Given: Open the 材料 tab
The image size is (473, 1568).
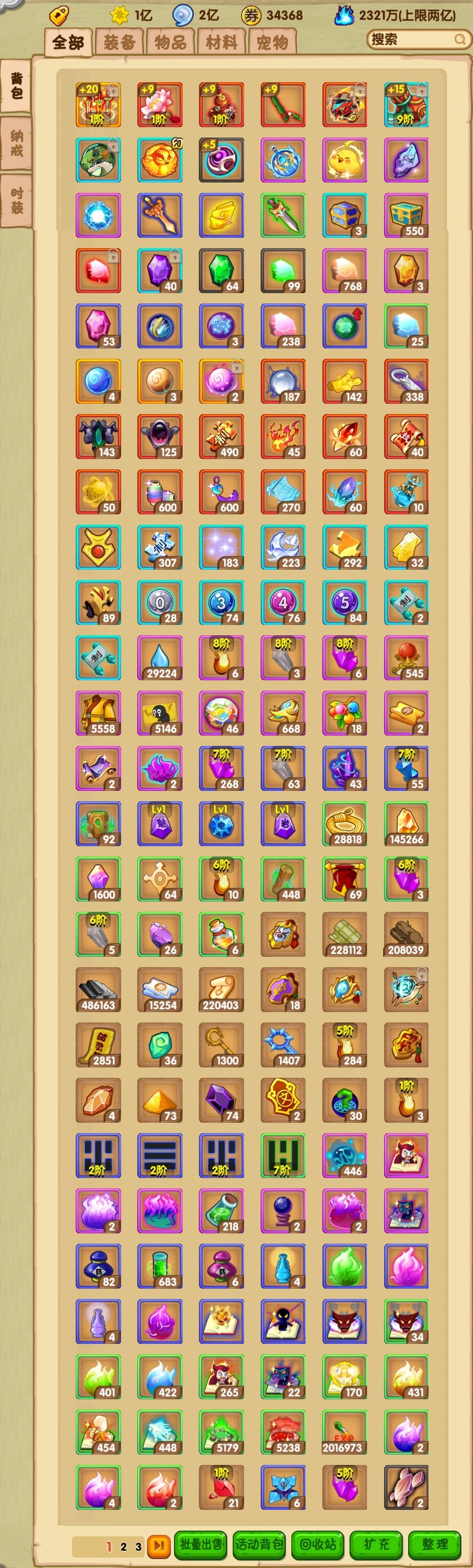Looking at the screenshot, I should click(x=221, y=43).
